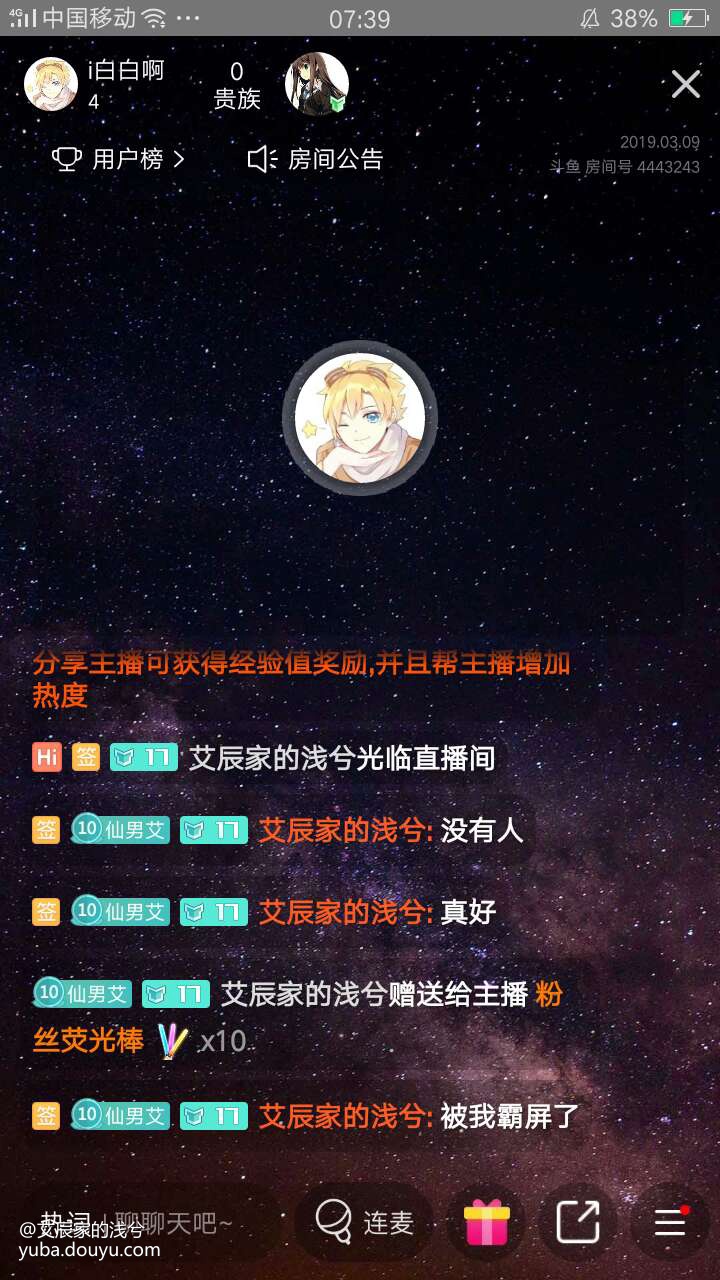Tap the viewer avatar beside 贵族
The height and width of the screenshot is (1280, 720).
coord(317,85)
